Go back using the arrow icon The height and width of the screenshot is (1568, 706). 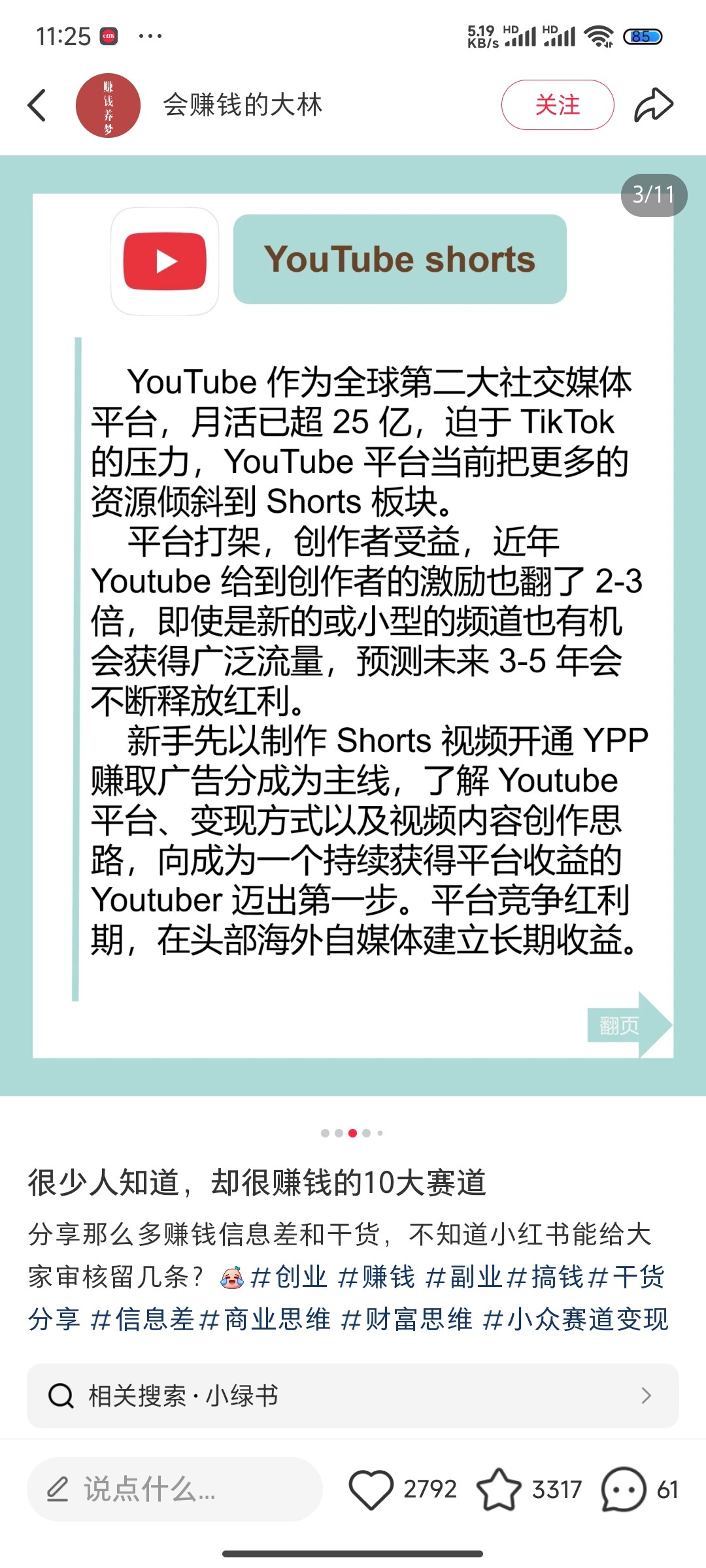coord(37,105)
